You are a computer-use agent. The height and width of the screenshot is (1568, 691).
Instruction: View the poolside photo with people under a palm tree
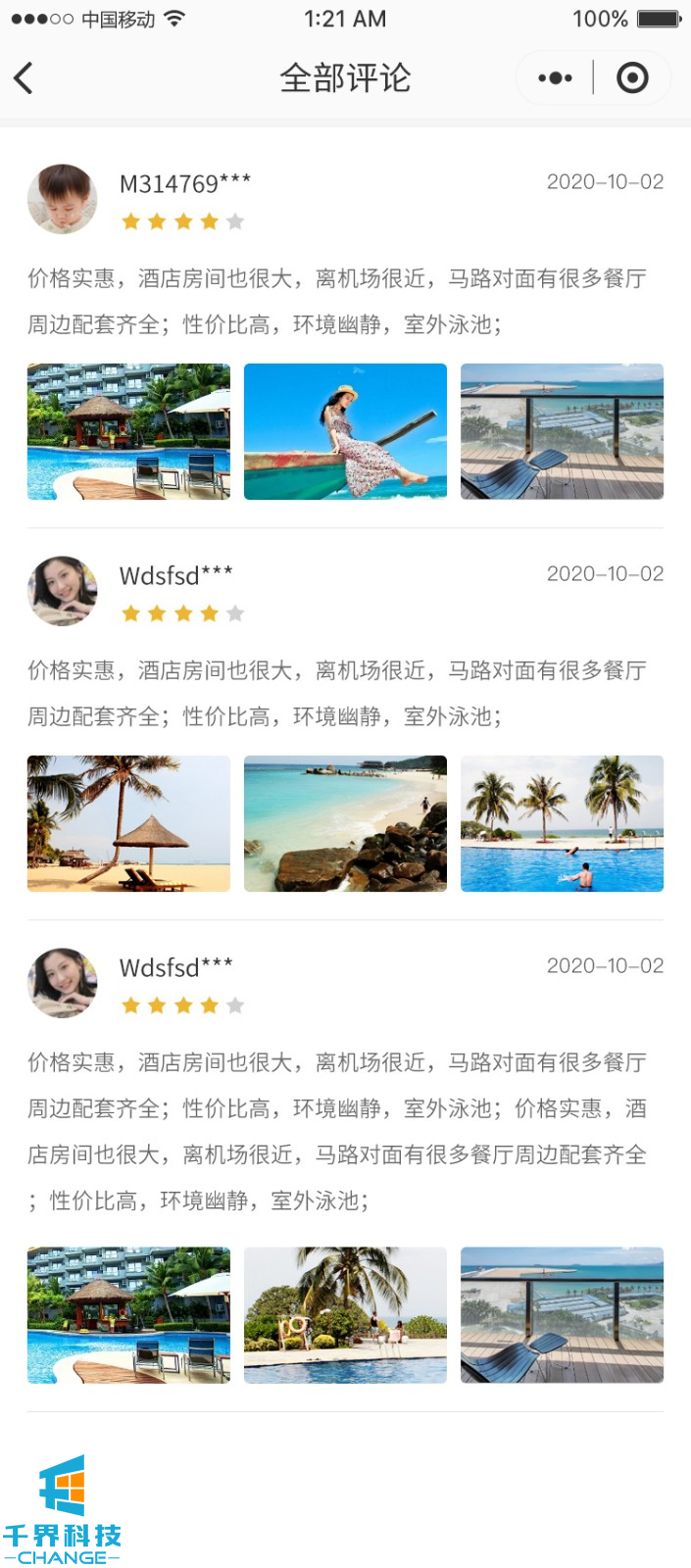pyautogui.click(x=345, y=1314)
